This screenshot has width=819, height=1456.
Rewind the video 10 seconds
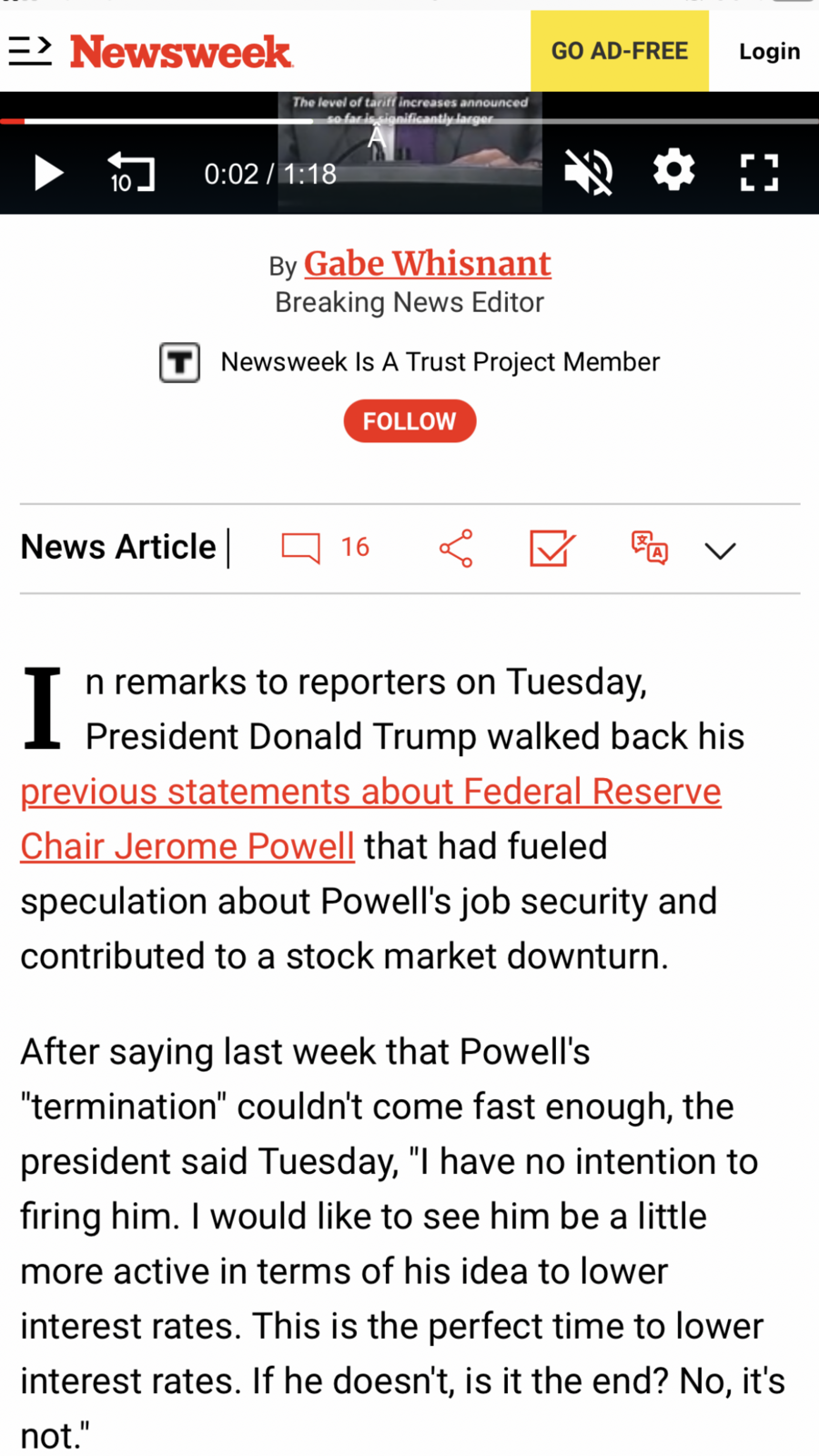(131, 172)
